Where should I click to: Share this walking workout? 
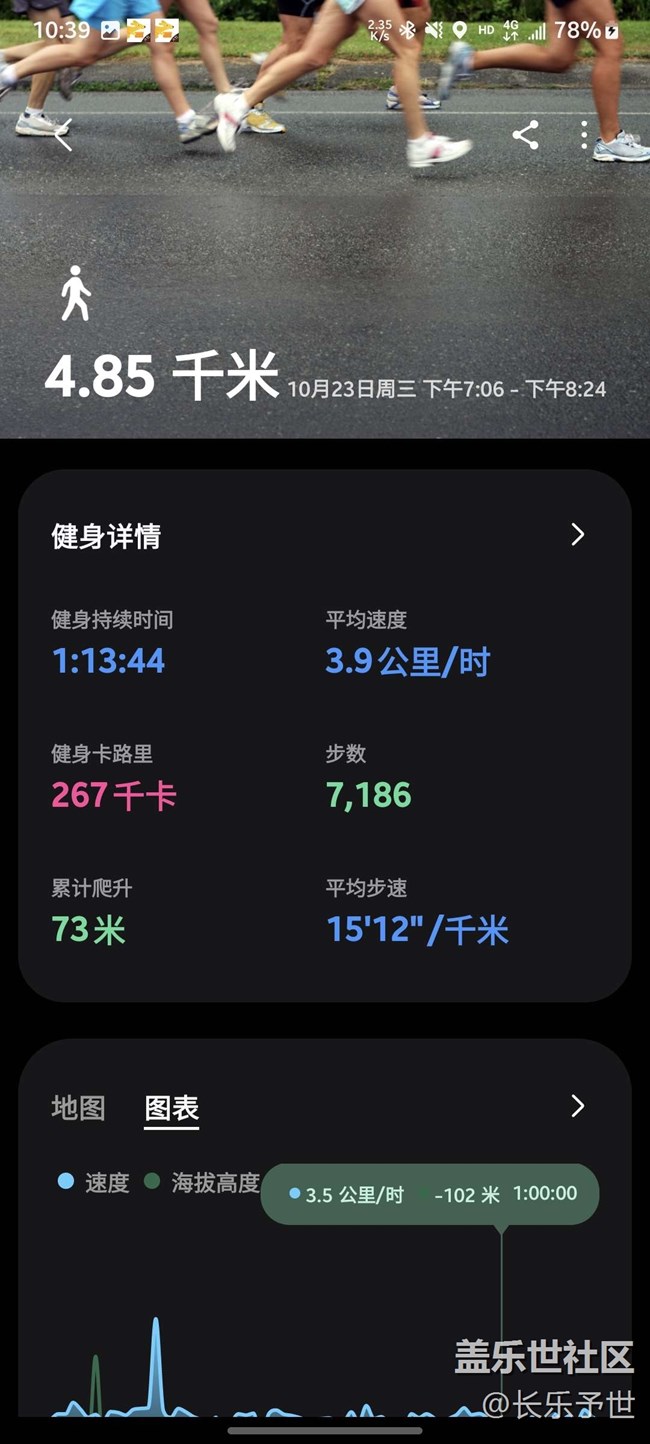525,135
